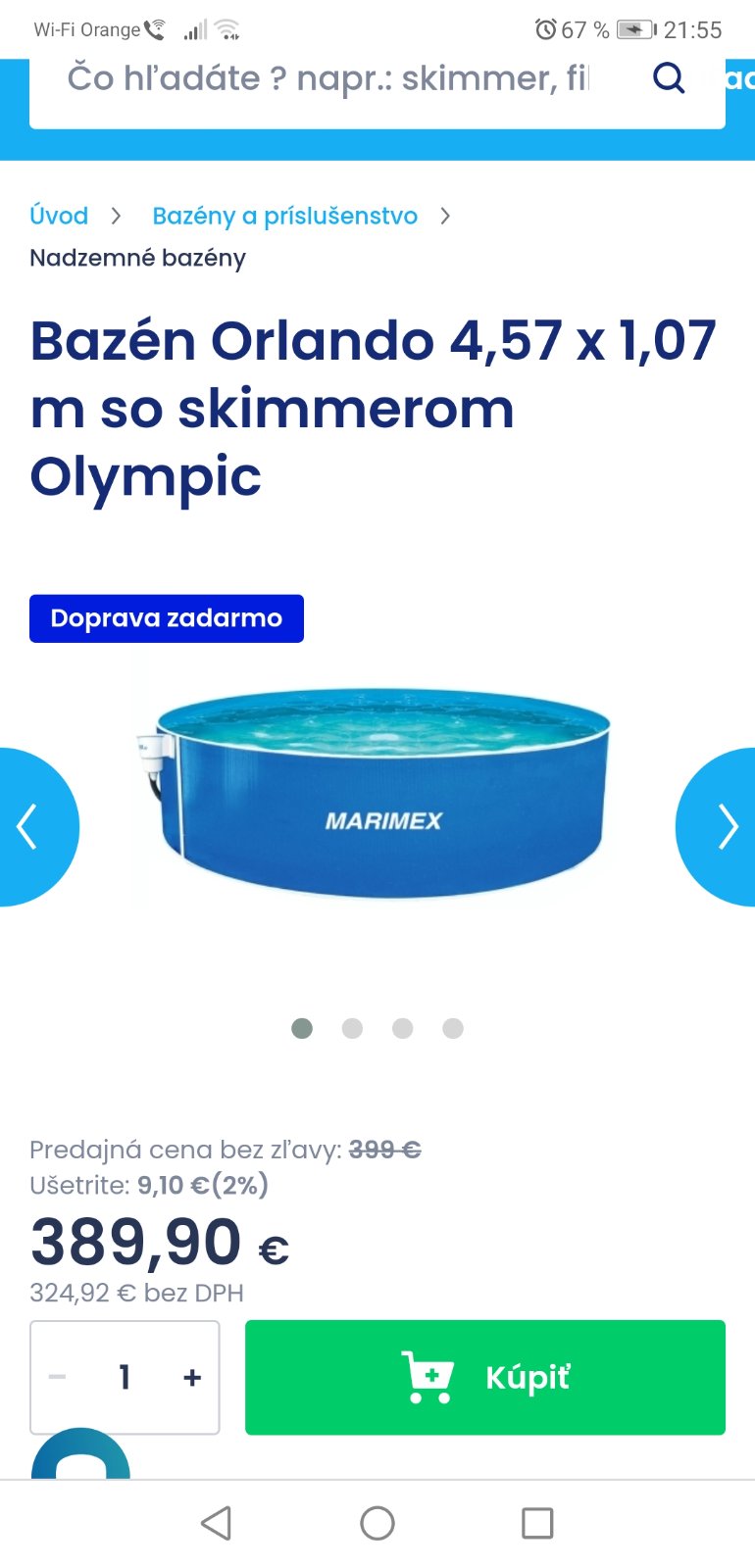
Task: Show the next product image
Action: pos(724,826)
